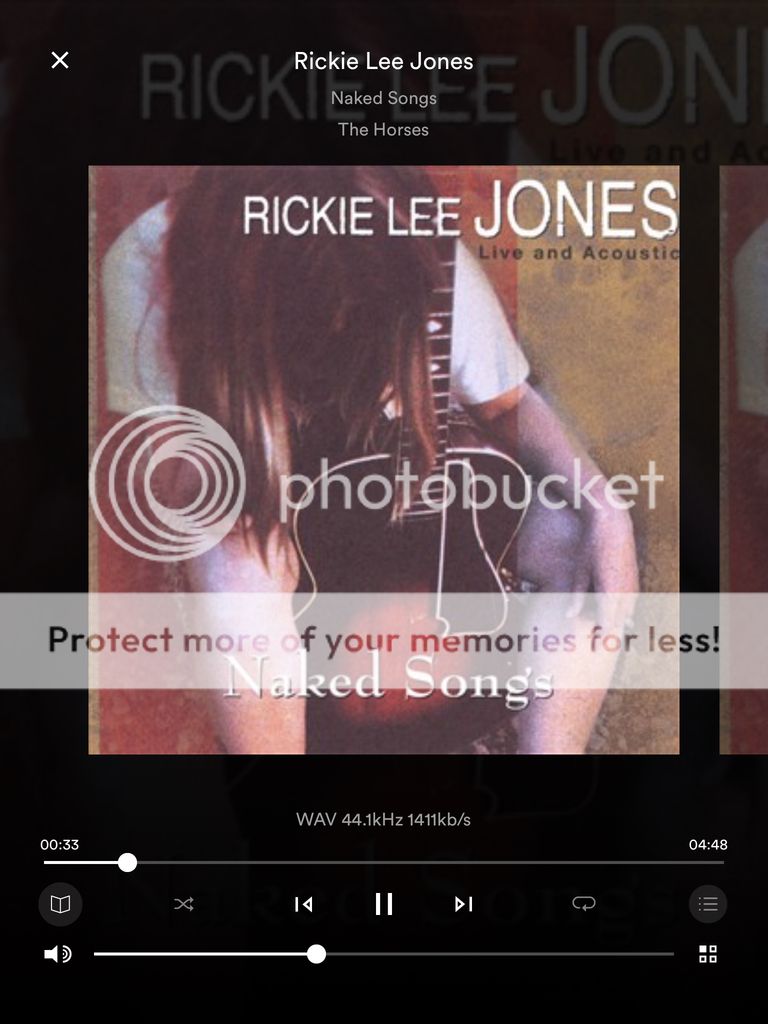Image resolution: width=768 pixels, height=1024 pixels.
Task: Open the grid multi-room icon
Action: (708, 954)
